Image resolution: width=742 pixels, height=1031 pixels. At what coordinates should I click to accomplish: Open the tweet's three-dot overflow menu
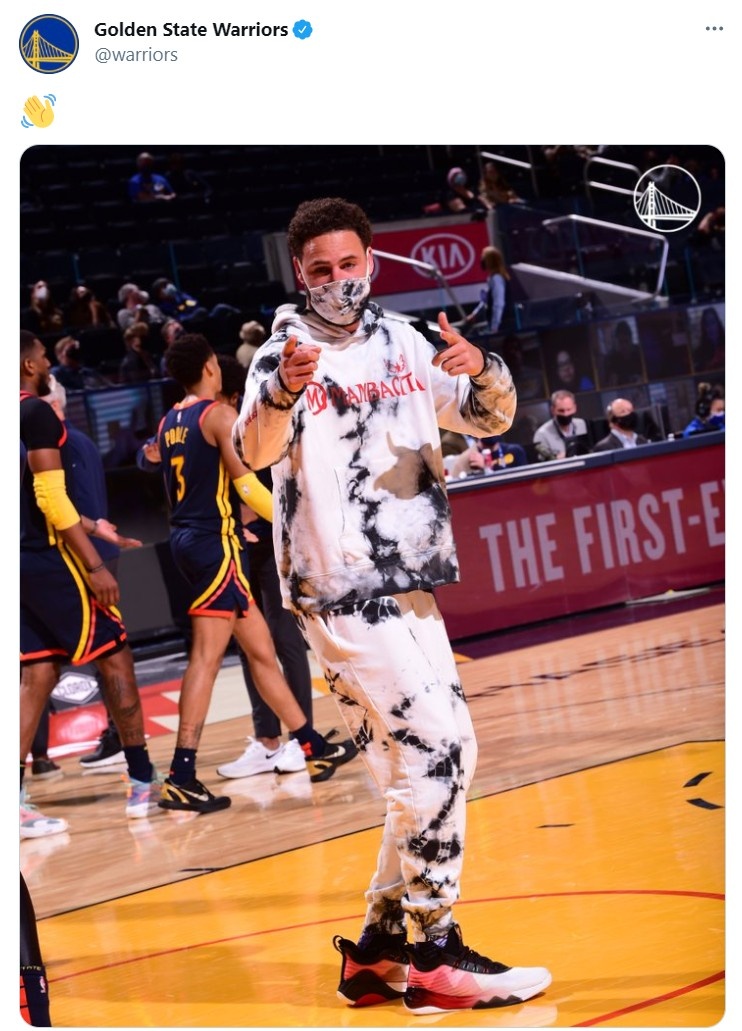tap(713, 29)
